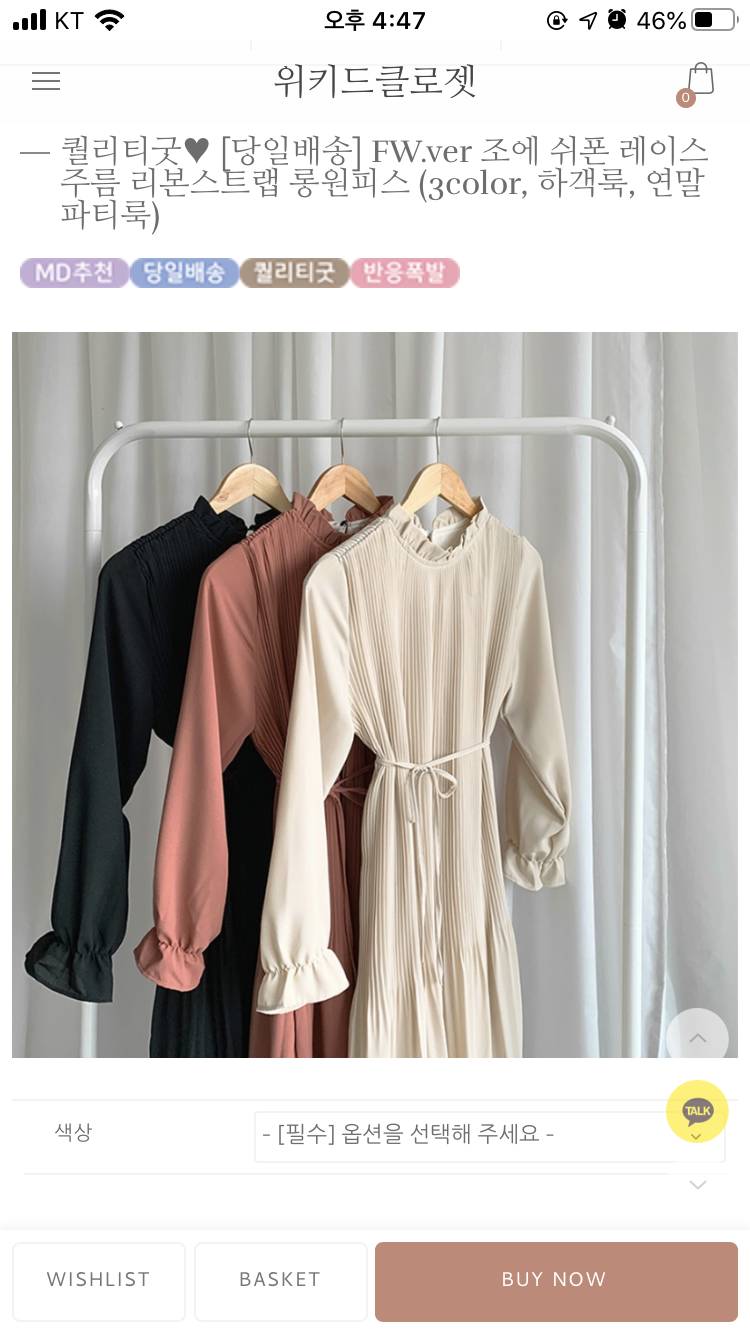Tap the scroll-to-top arrow button
This screenshot has height=1334, width=750.
click(x=697, y=1039)
